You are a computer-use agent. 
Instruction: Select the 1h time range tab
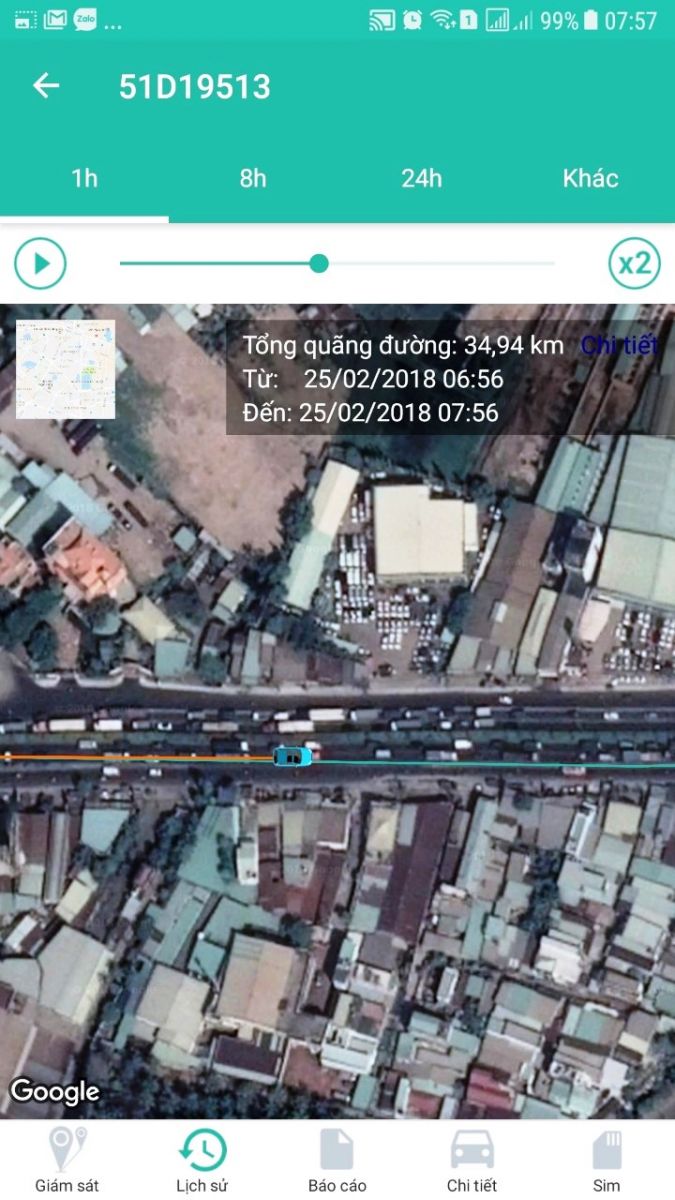click(85, 179)
